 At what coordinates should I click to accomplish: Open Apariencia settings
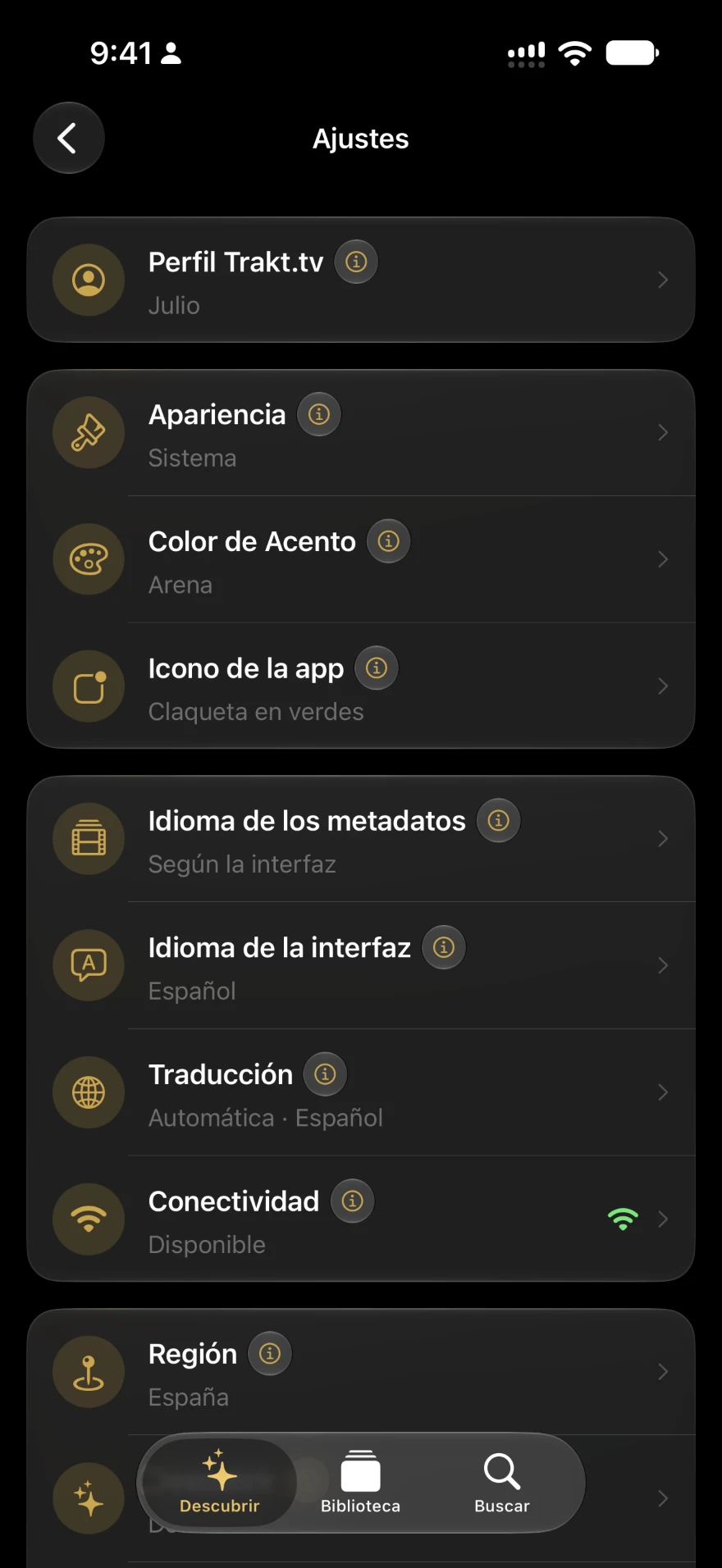tap(361, 433)
